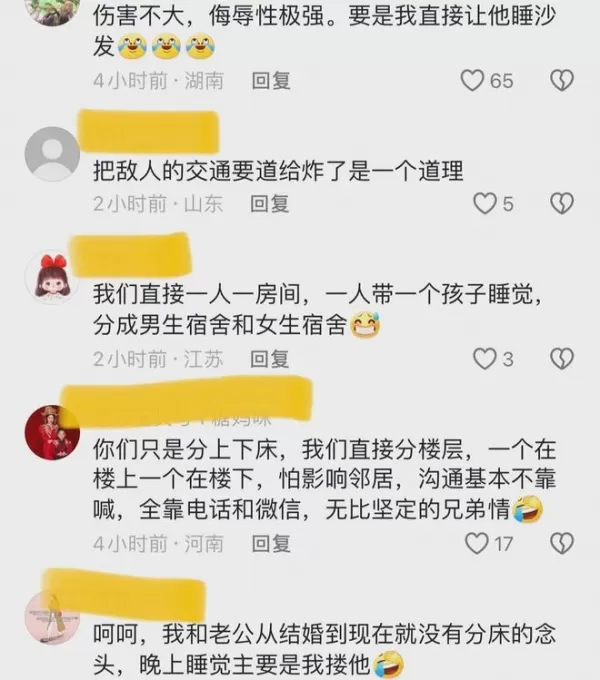Open the red-bow cartoon girl avatar's profile

51,277
